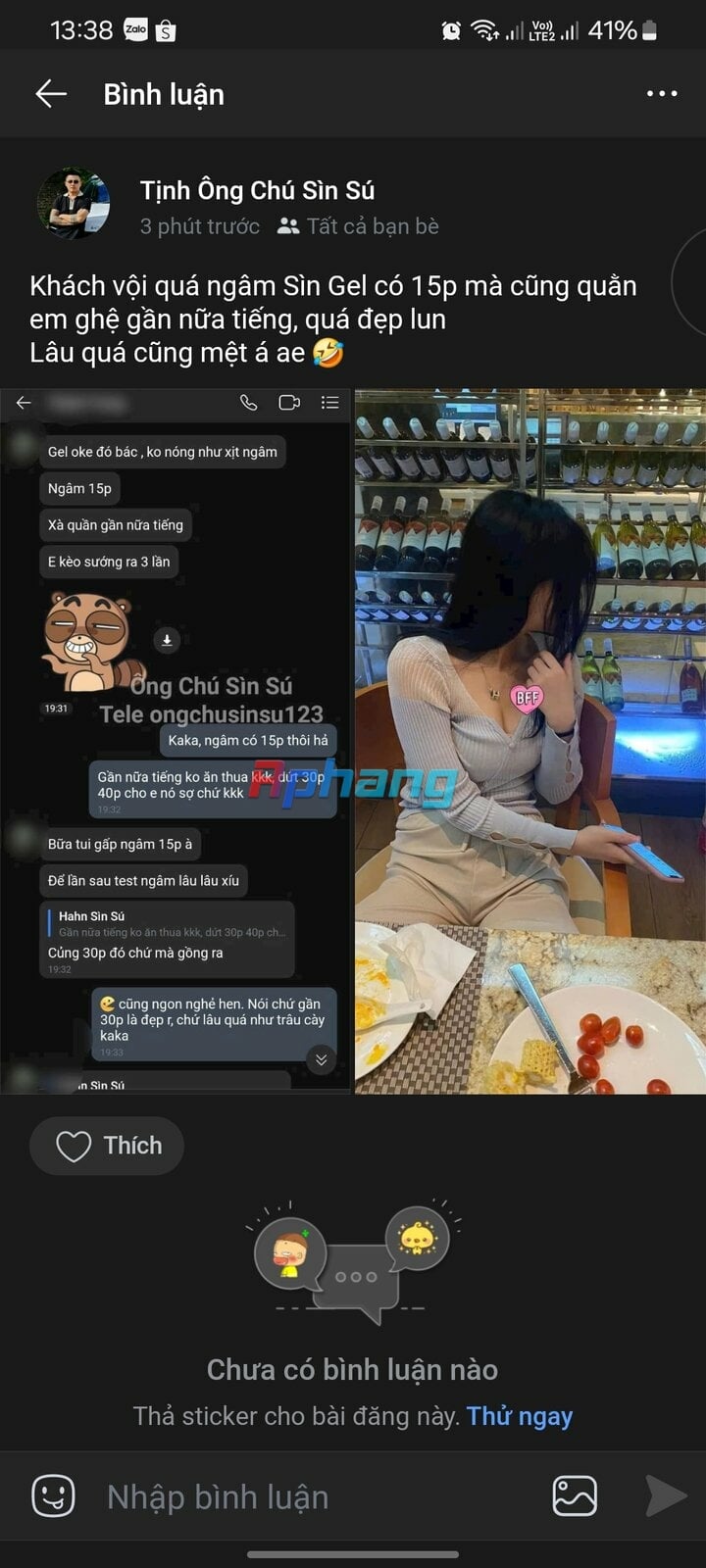The width and height of the screenshot is (706, 1568).
Task: Like the post with Thích button
Action: (x=107, y=1146)
